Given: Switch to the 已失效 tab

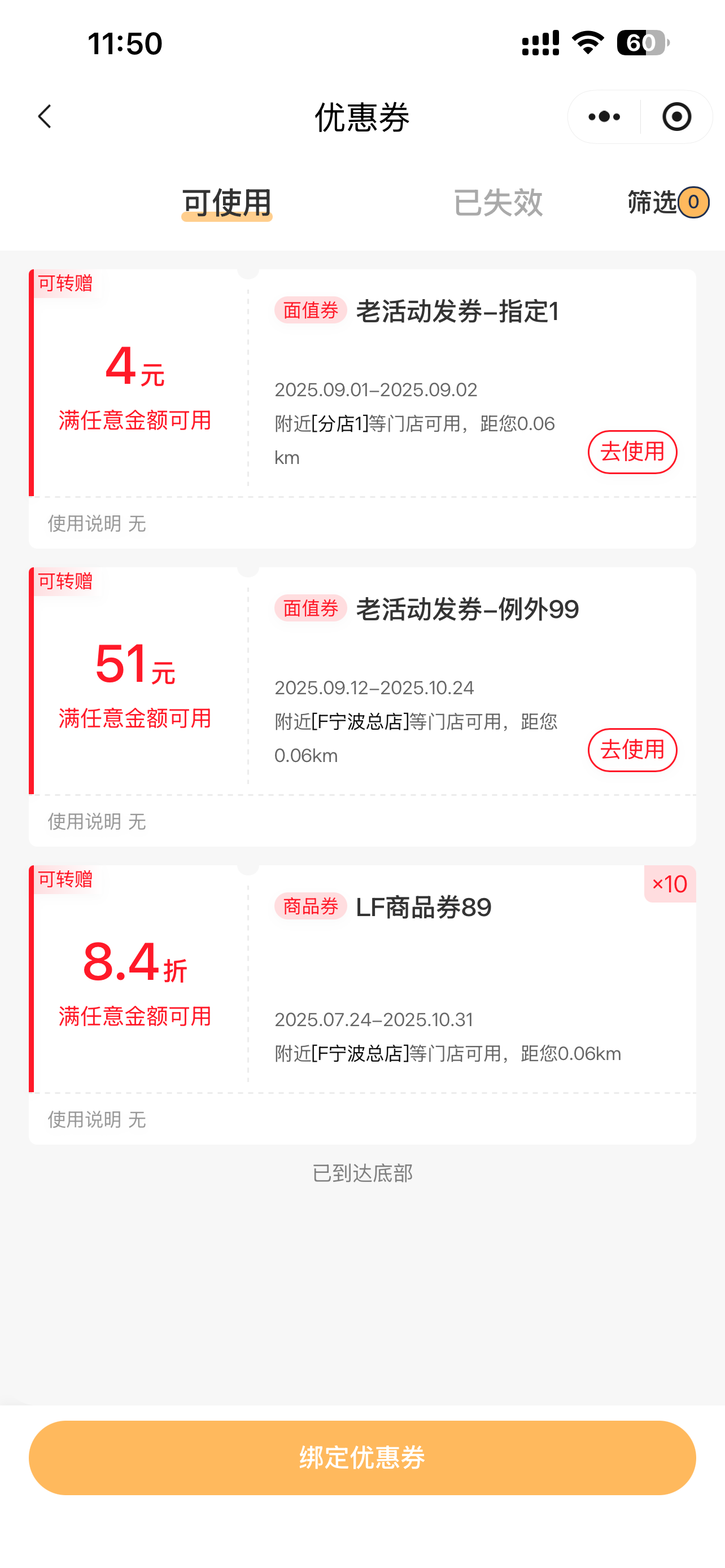Looking at the screenshot, I should pyautogui.click(x=497, y=202).
